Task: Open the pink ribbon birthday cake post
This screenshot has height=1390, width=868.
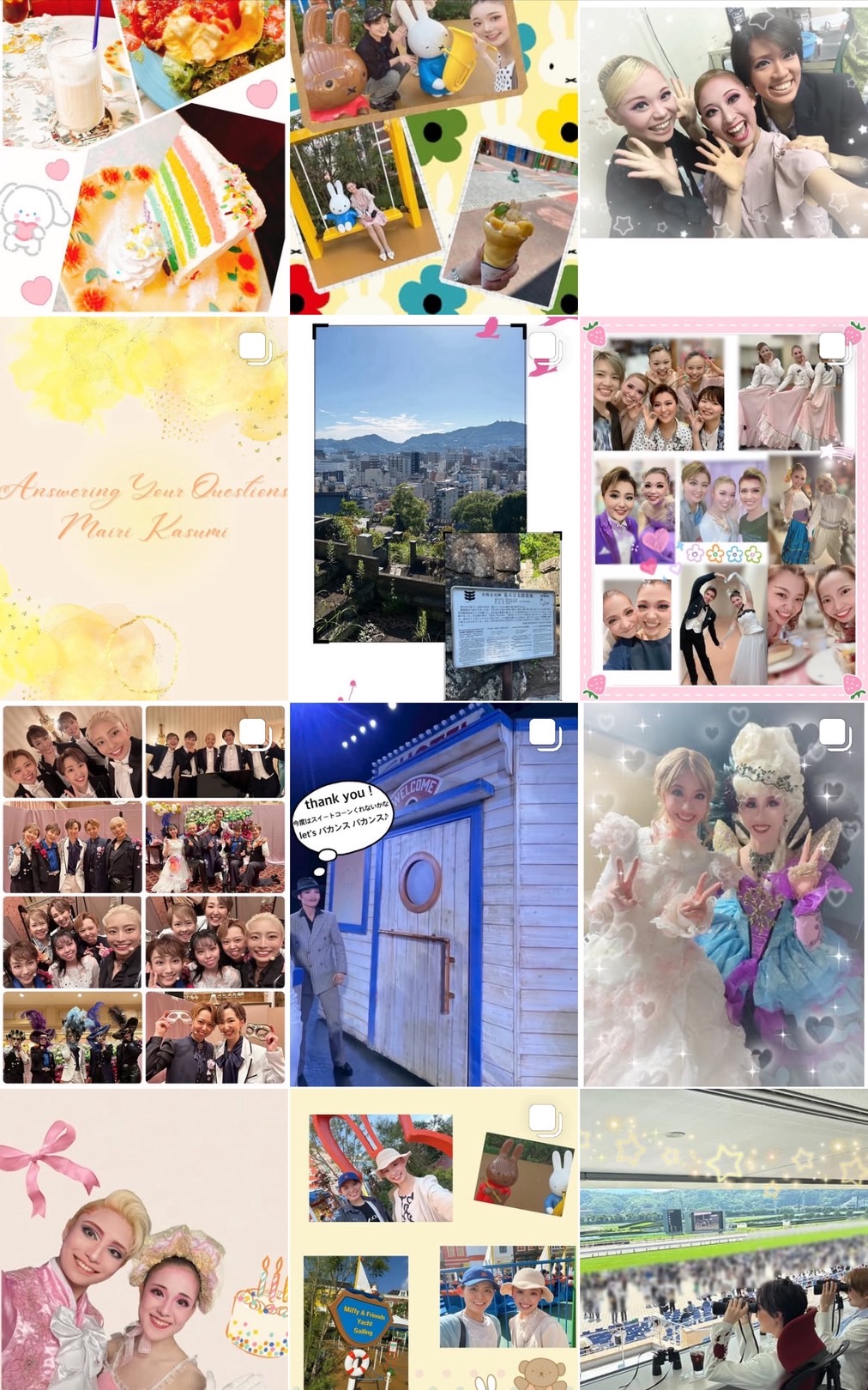Action: pos(143,1240)
